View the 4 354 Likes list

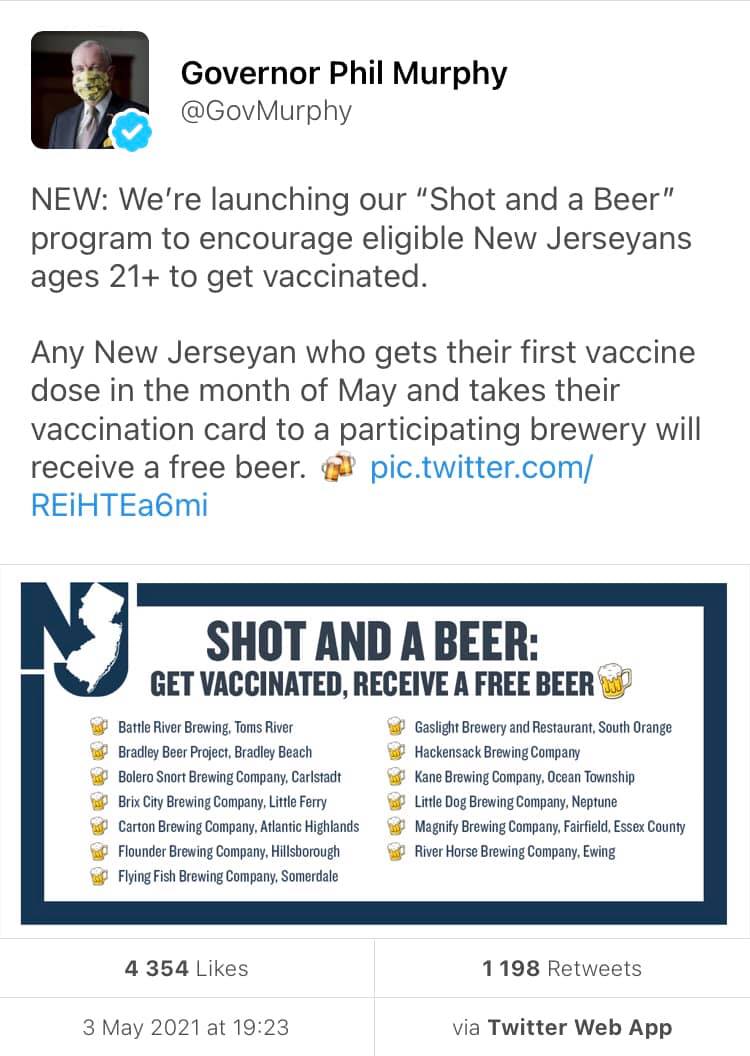click(x=186, y=968)
